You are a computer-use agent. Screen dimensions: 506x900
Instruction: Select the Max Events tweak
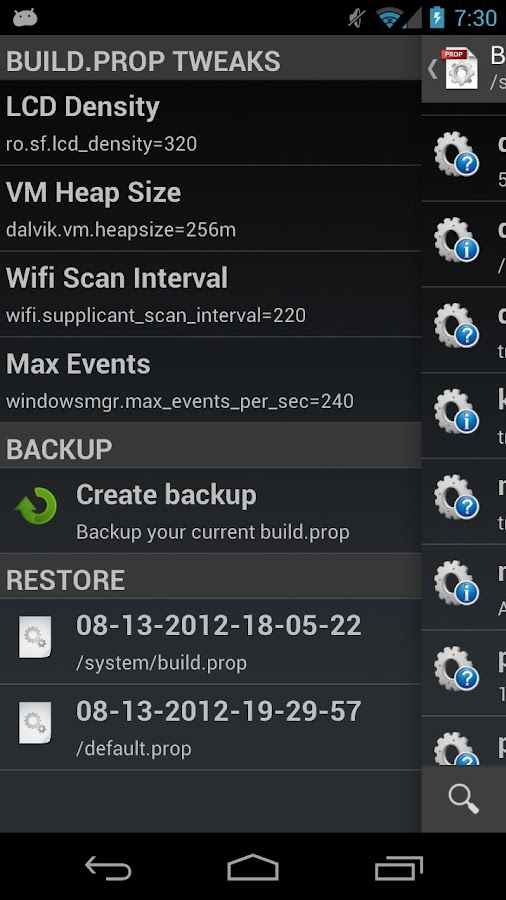(211, 379)
